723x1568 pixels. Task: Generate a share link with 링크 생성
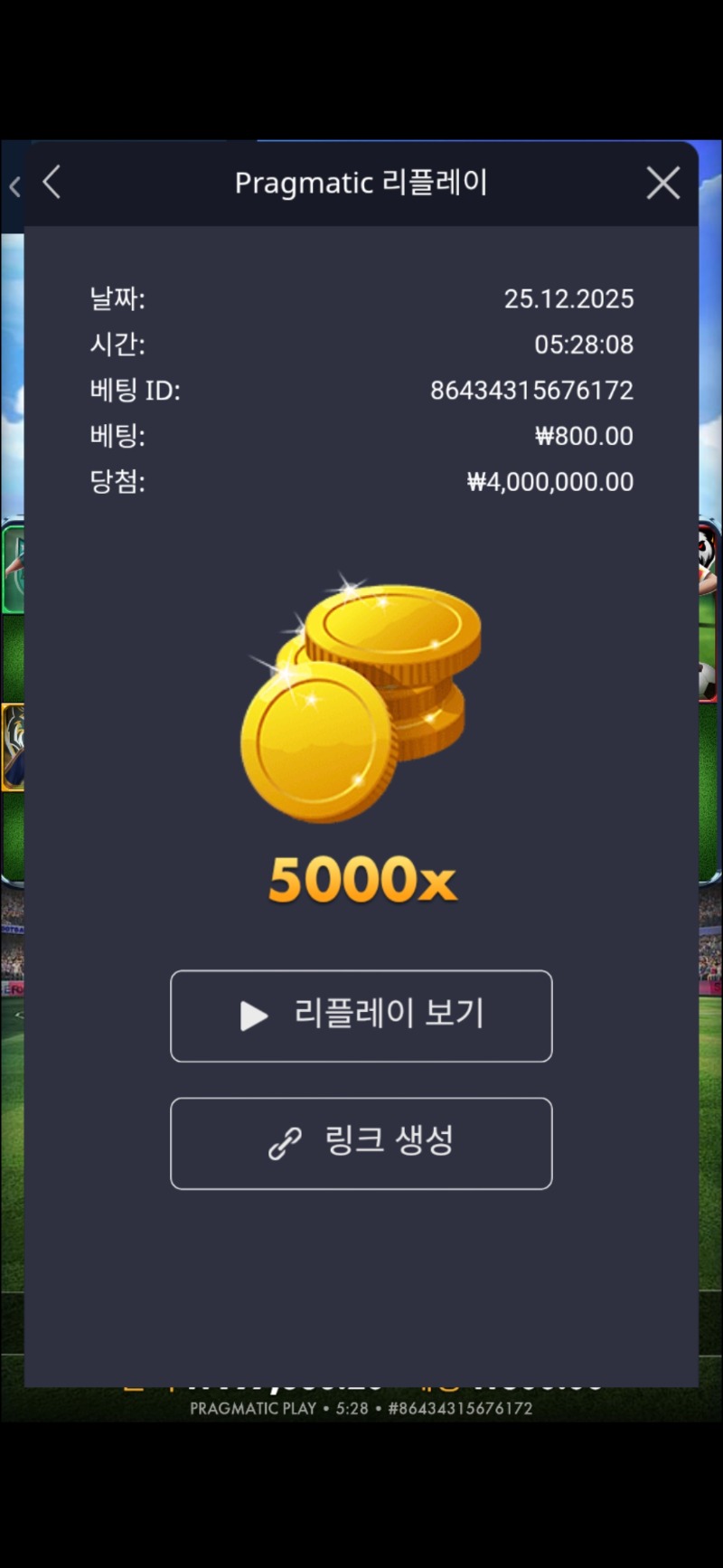(361, 1143)
